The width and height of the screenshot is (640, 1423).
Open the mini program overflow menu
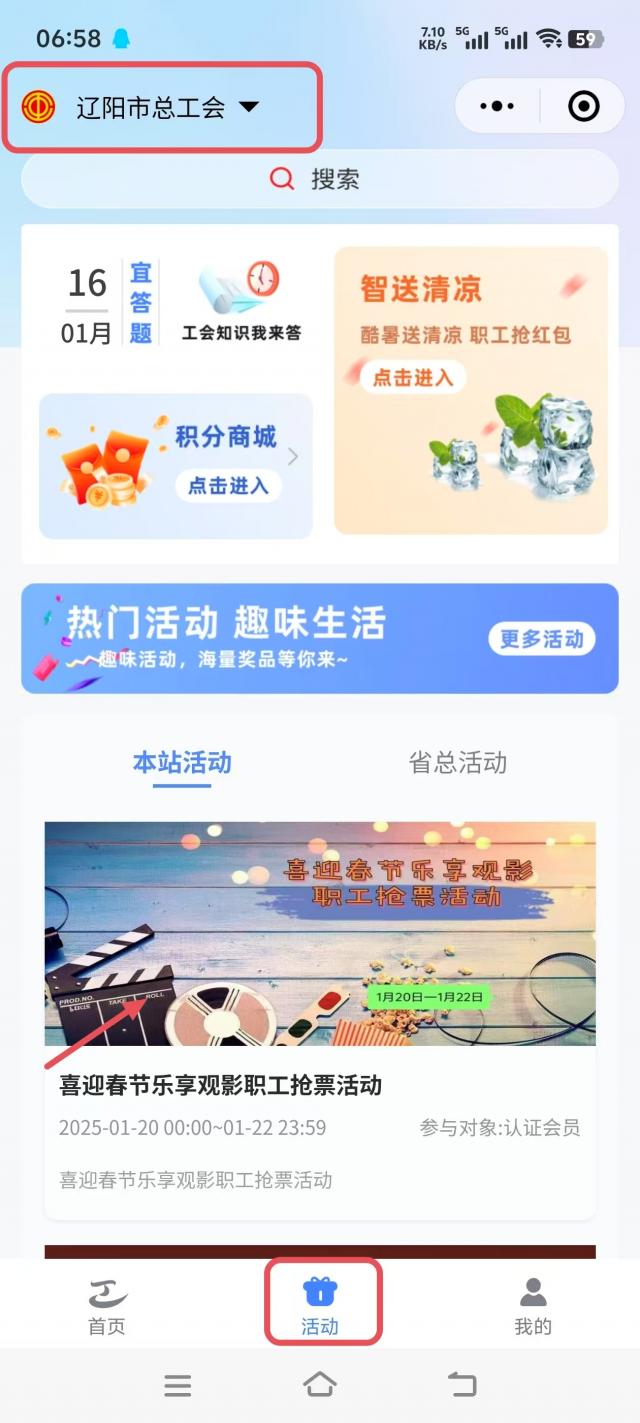[x=497, y=106]
